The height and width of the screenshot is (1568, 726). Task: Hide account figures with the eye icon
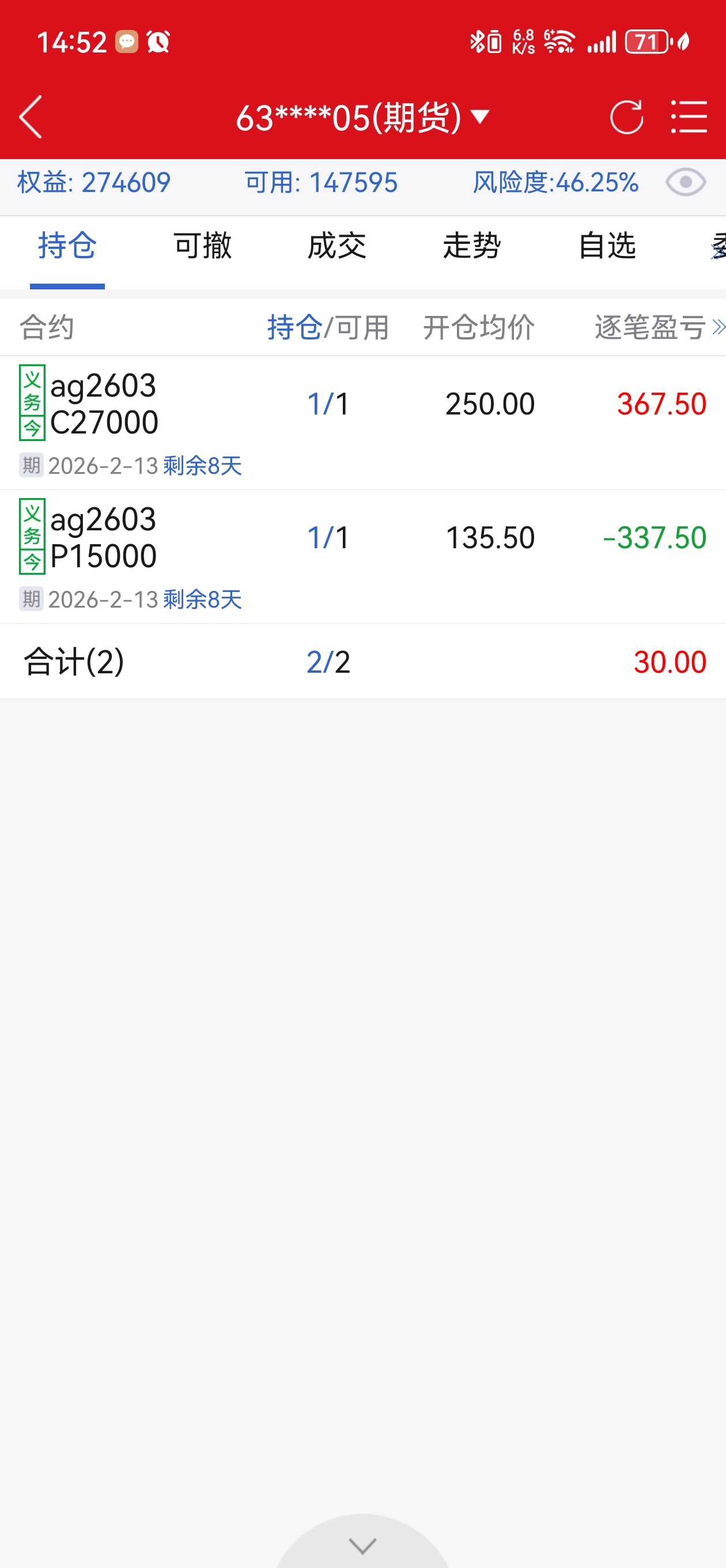(x=685, y=183)
